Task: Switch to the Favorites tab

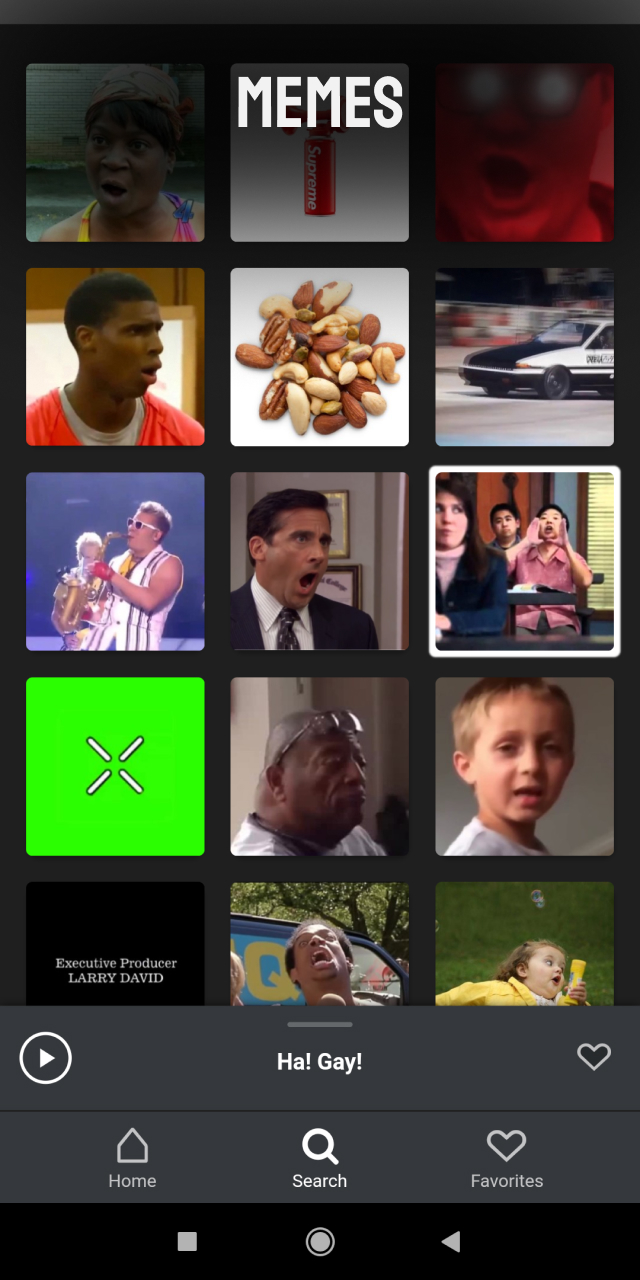Action: click(x=507, y=1158)
